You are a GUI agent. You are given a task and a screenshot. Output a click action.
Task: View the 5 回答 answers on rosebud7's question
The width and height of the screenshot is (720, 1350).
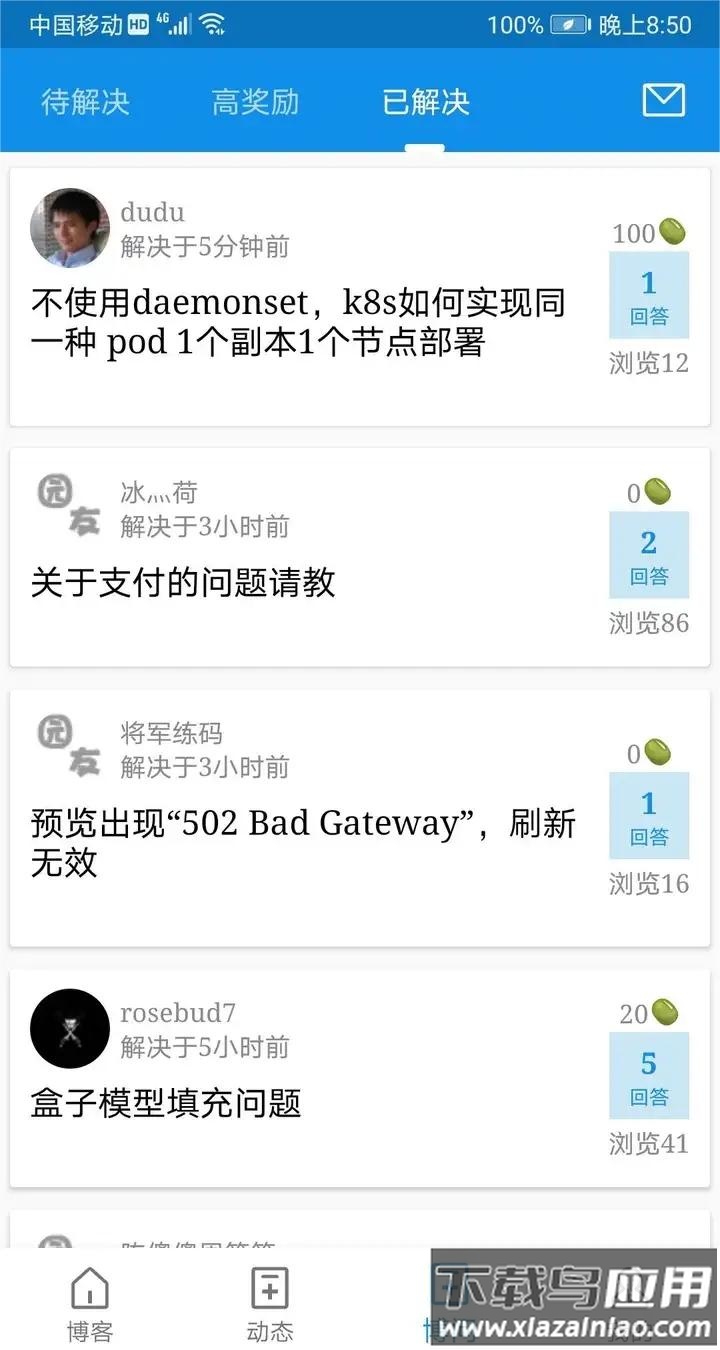click(648, 1075)
